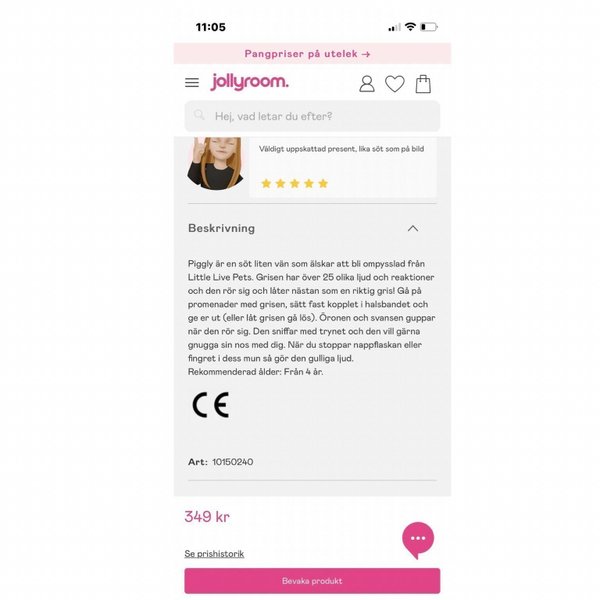
Task: Tap the search field 'Hej, vad letar du efter?'
Action: pos(312,116)
